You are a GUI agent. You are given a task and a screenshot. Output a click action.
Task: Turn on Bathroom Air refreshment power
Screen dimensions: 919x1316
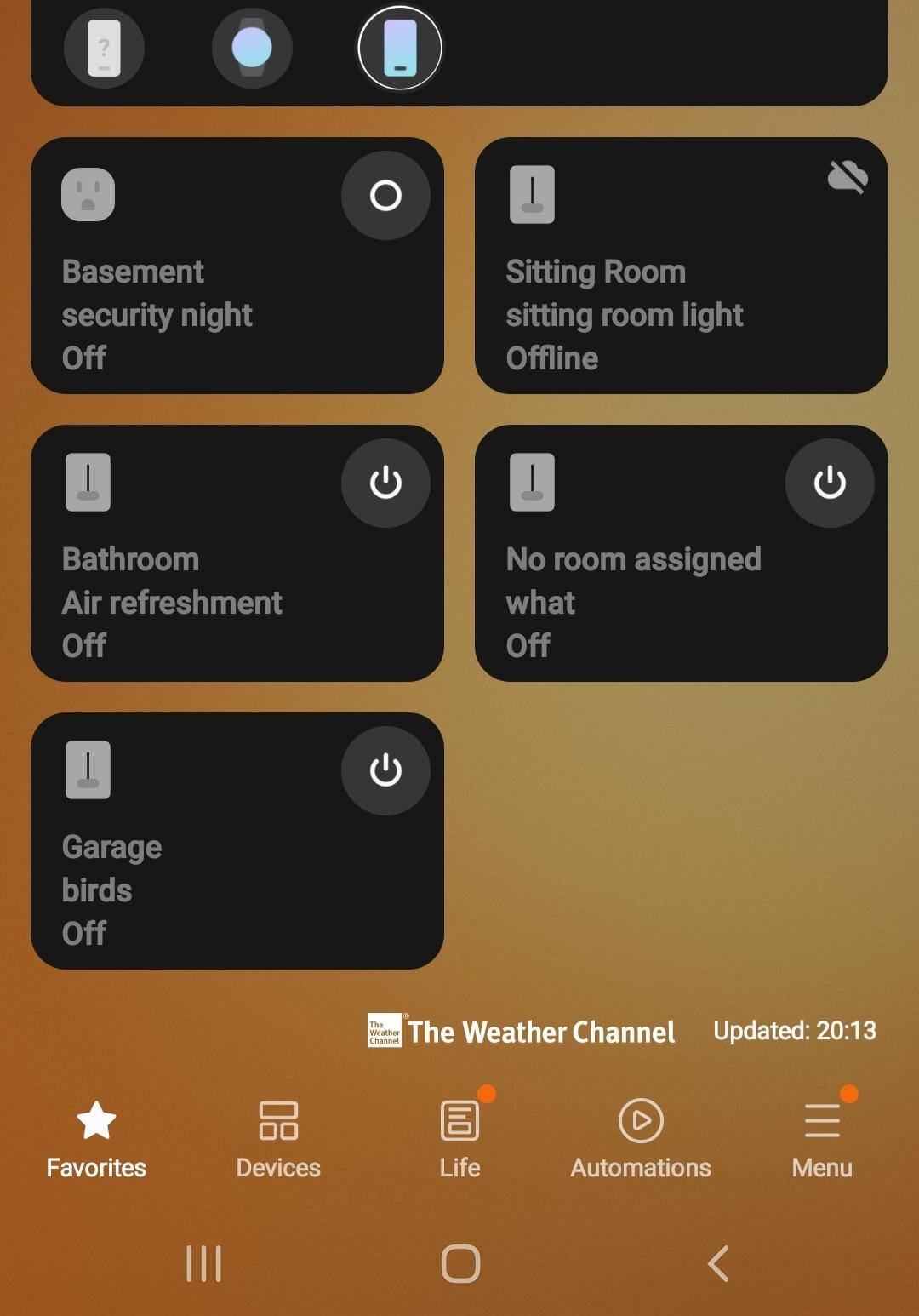pos(385,483)
